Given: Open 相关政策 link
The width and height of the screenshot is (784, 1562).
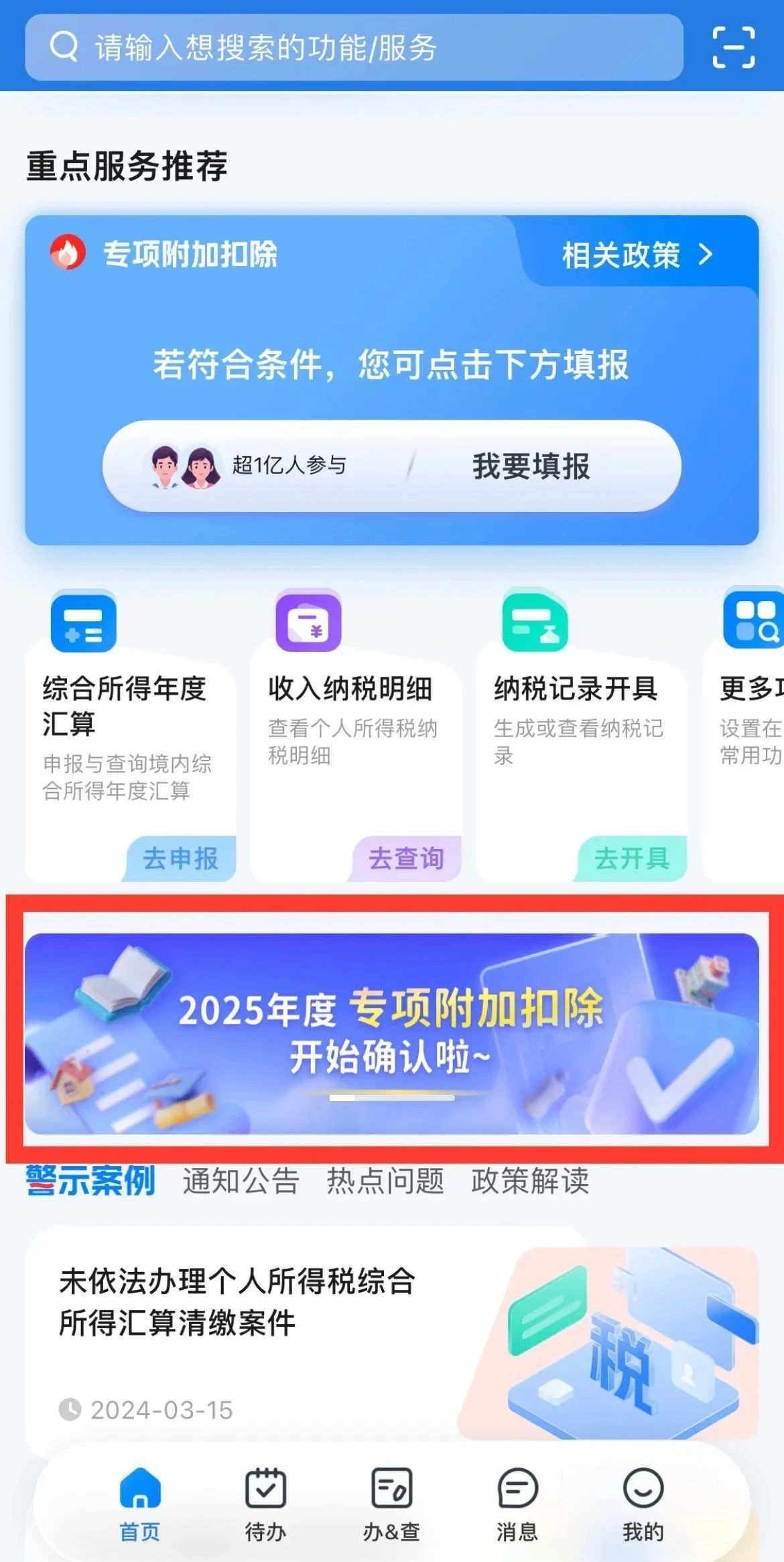Looking at the screenshot, I should [x=637, y=255].
